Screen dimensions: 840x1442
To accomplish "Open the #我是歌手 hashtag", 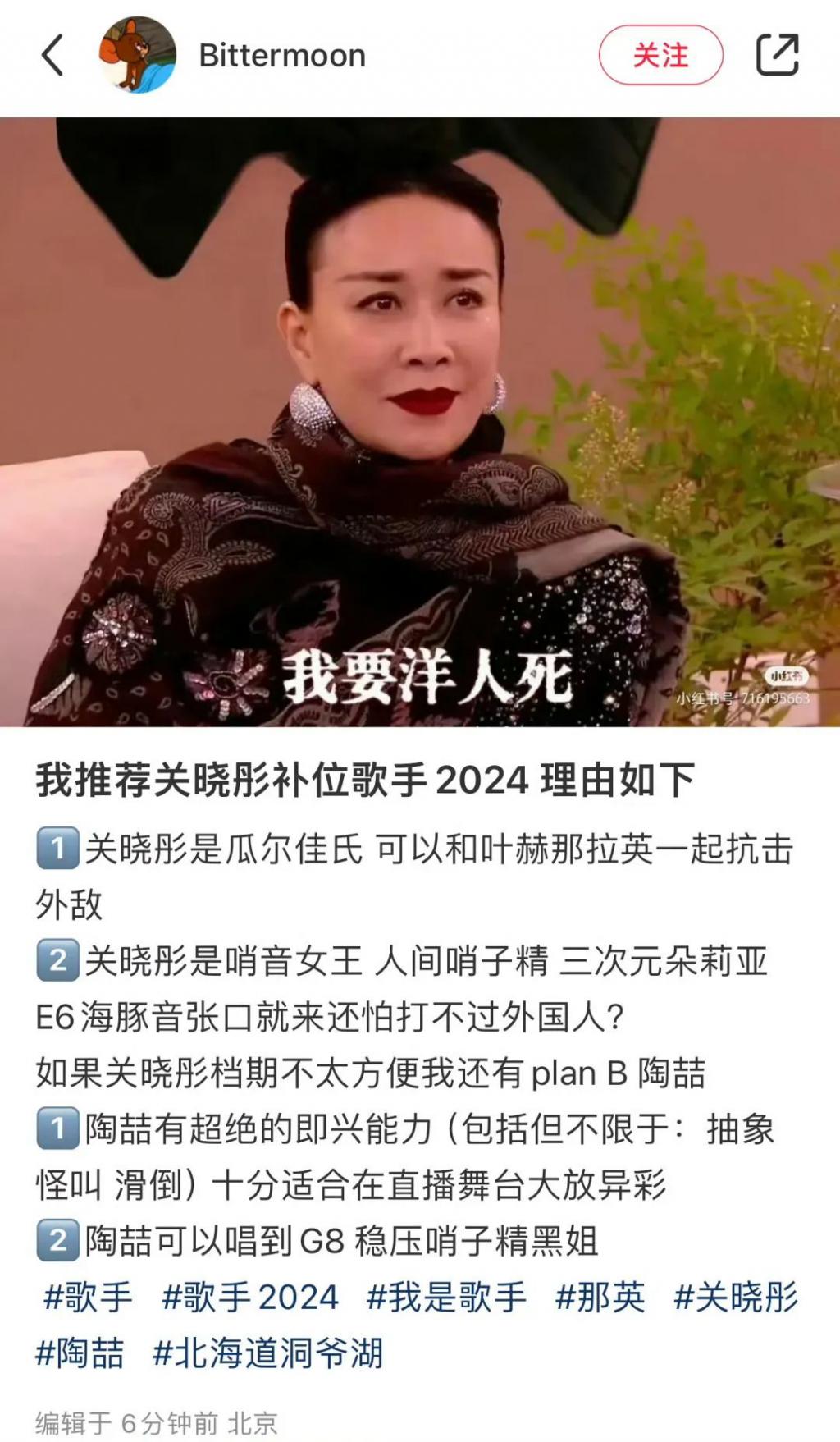I will (446, 1298).
